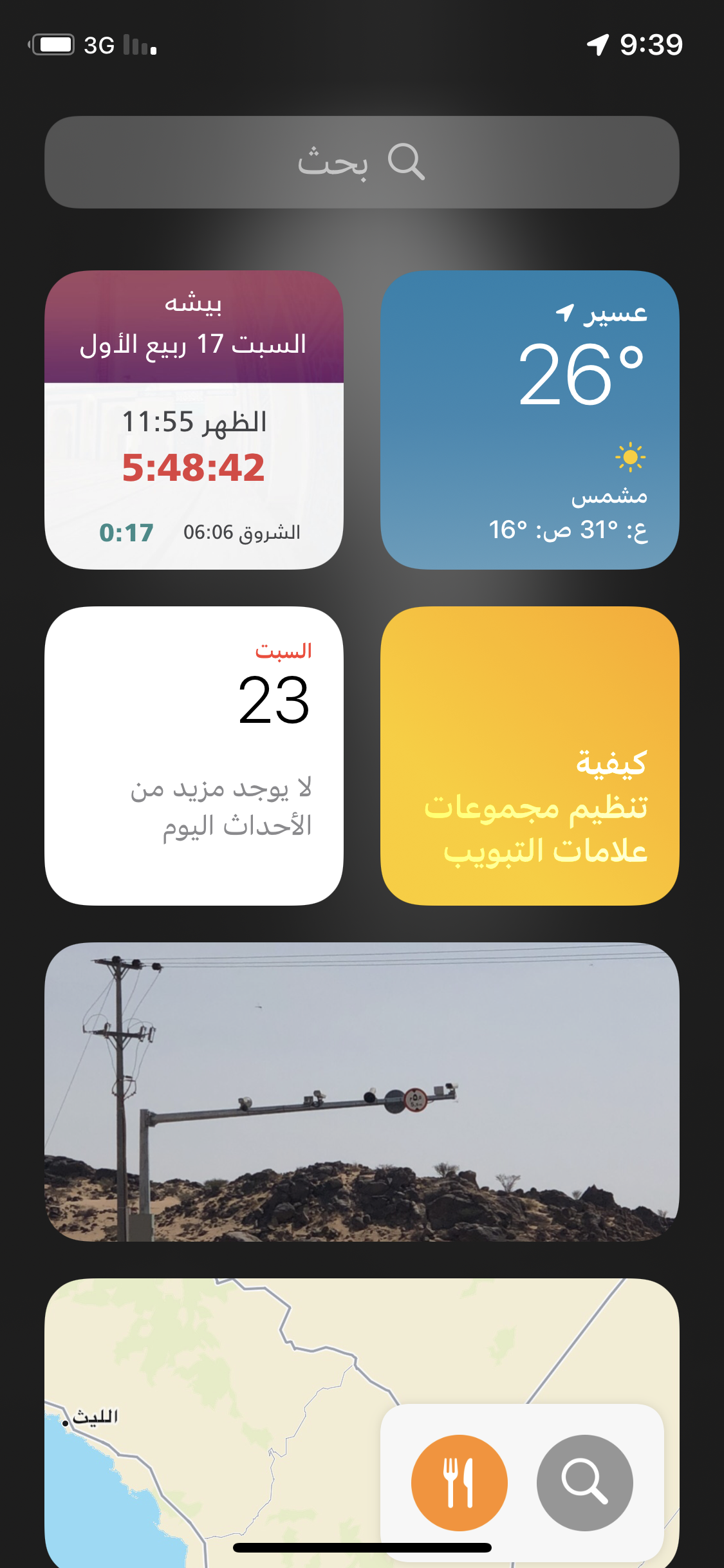
Task: Open the photo widget with the road camera
Action: point(362,1092)
